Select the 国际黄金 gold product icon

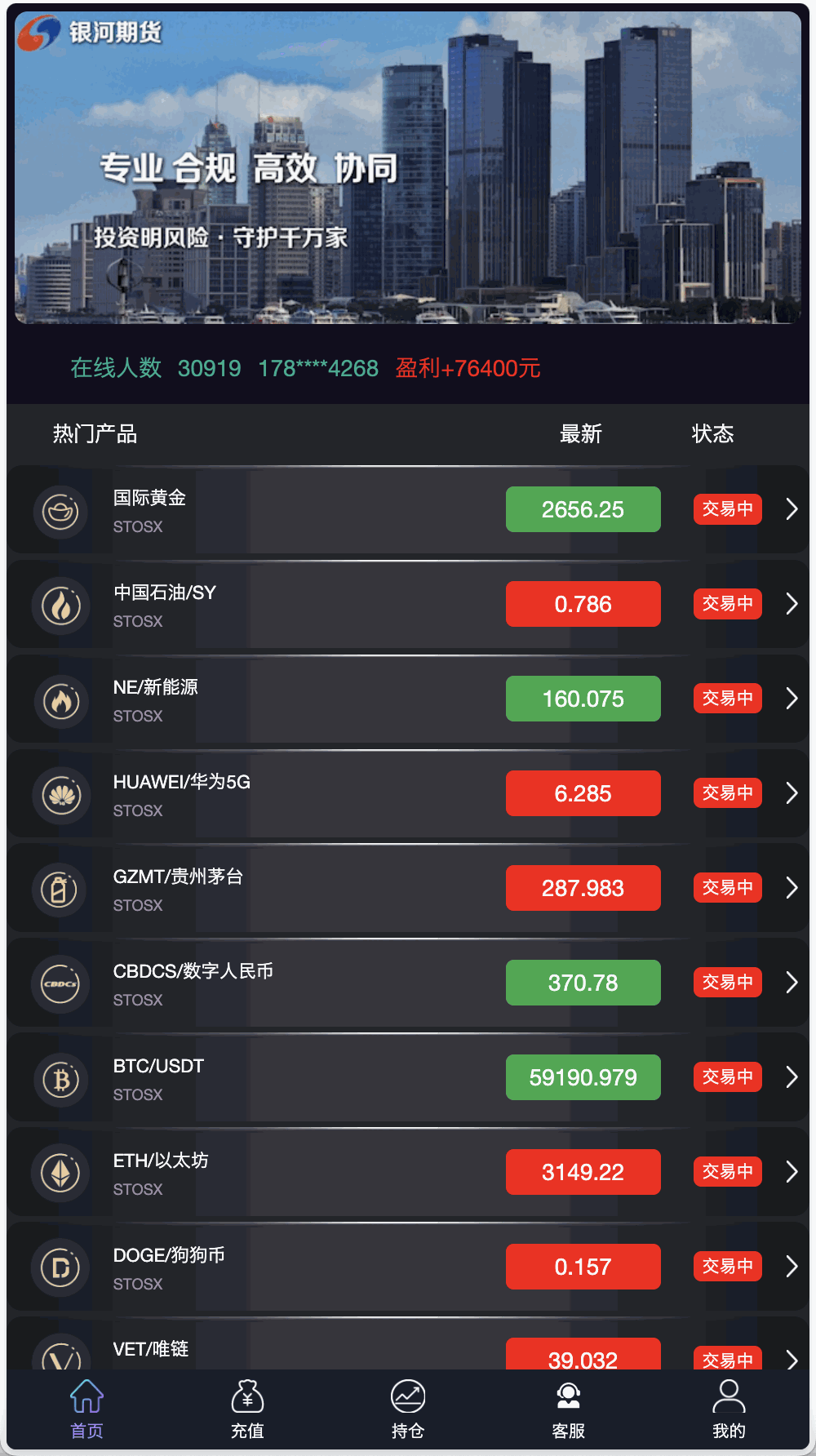pyautogui.click(x=60, y=508)
